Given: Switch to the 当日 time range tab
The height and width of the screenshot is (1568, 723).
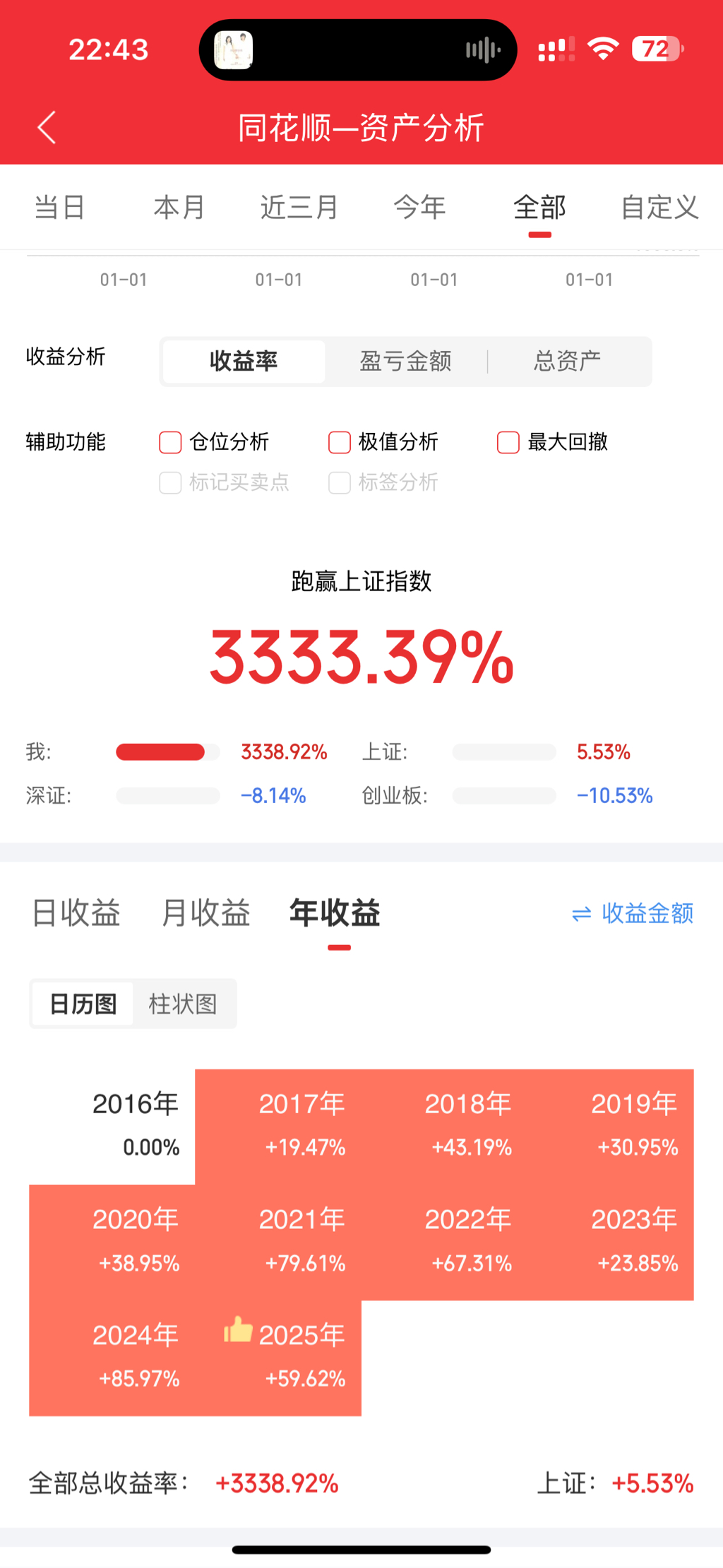Looking at the screenshot, I should tap(60, 208).
